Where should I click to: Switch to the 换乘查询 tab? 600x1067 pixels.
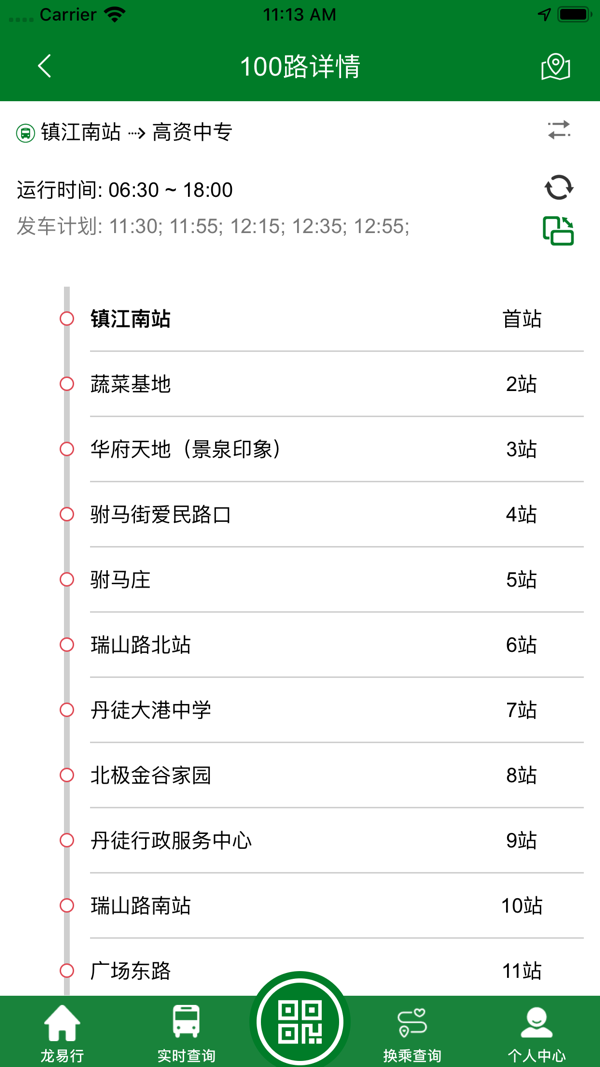click(x=412, y=1032)
